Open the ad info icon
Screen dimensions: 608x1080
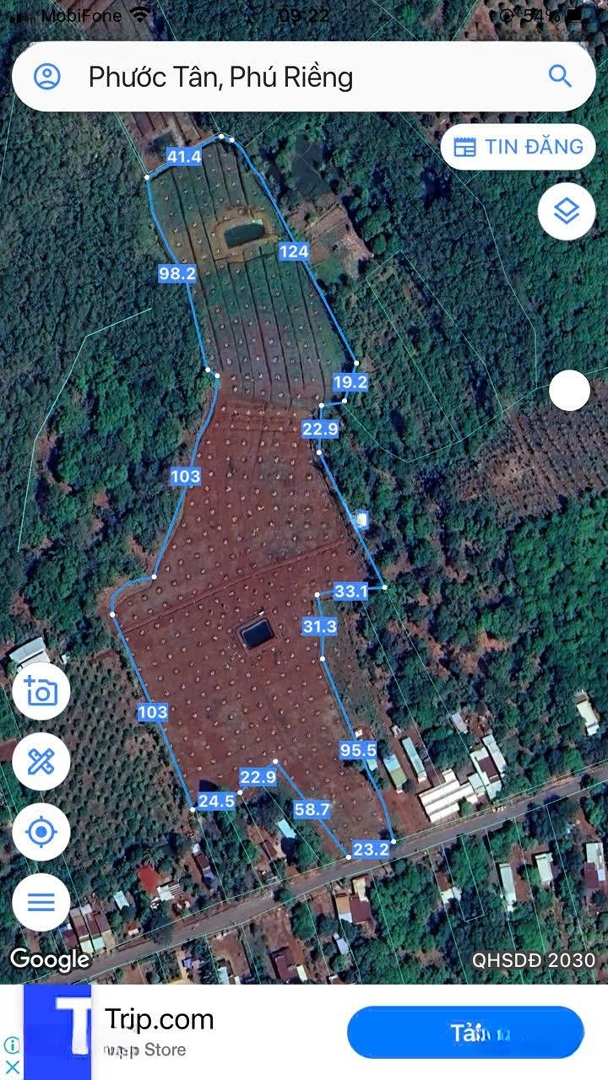pyautogui.click(x=11, y=1046)
